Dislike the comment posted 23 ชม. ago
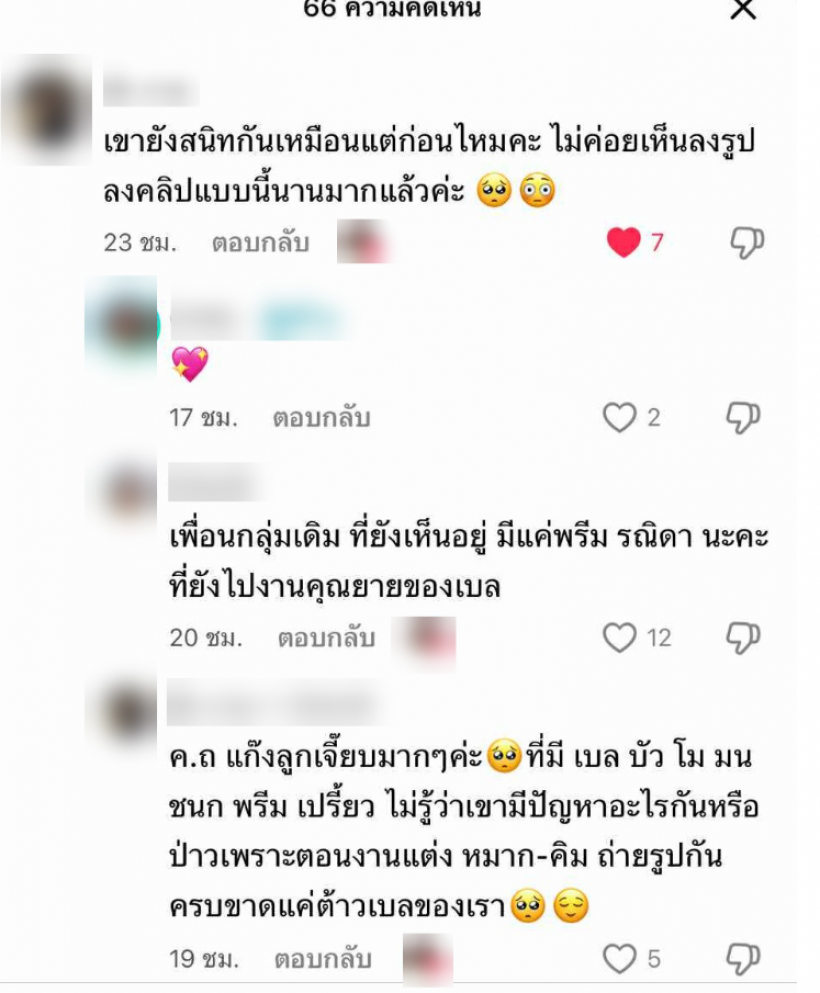 pyautogui.click(x=745, y=242)
